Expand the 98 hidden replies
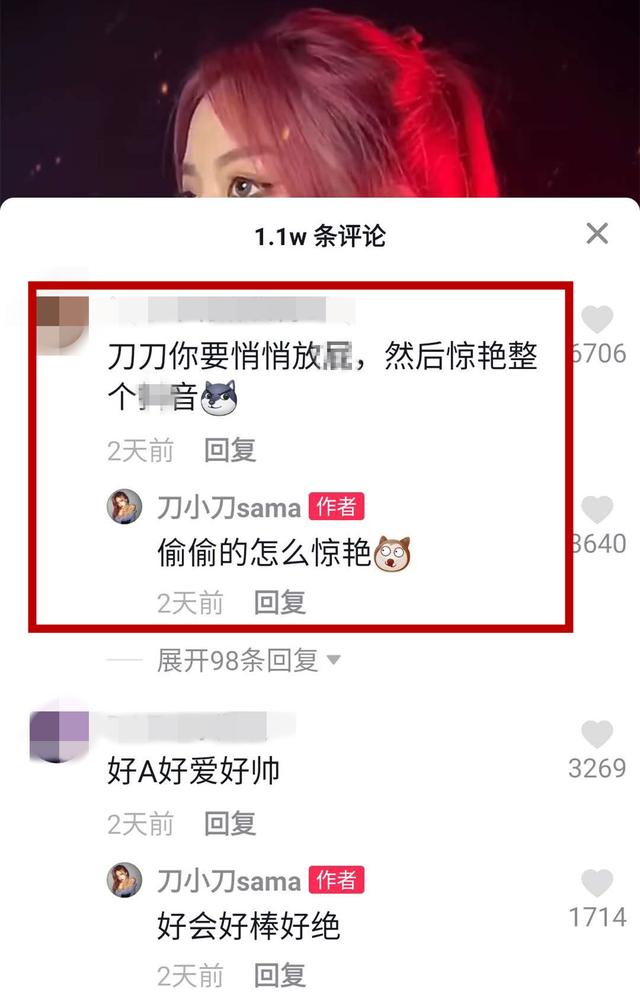This screenshot has width=640, height=993. coord(249,660)
